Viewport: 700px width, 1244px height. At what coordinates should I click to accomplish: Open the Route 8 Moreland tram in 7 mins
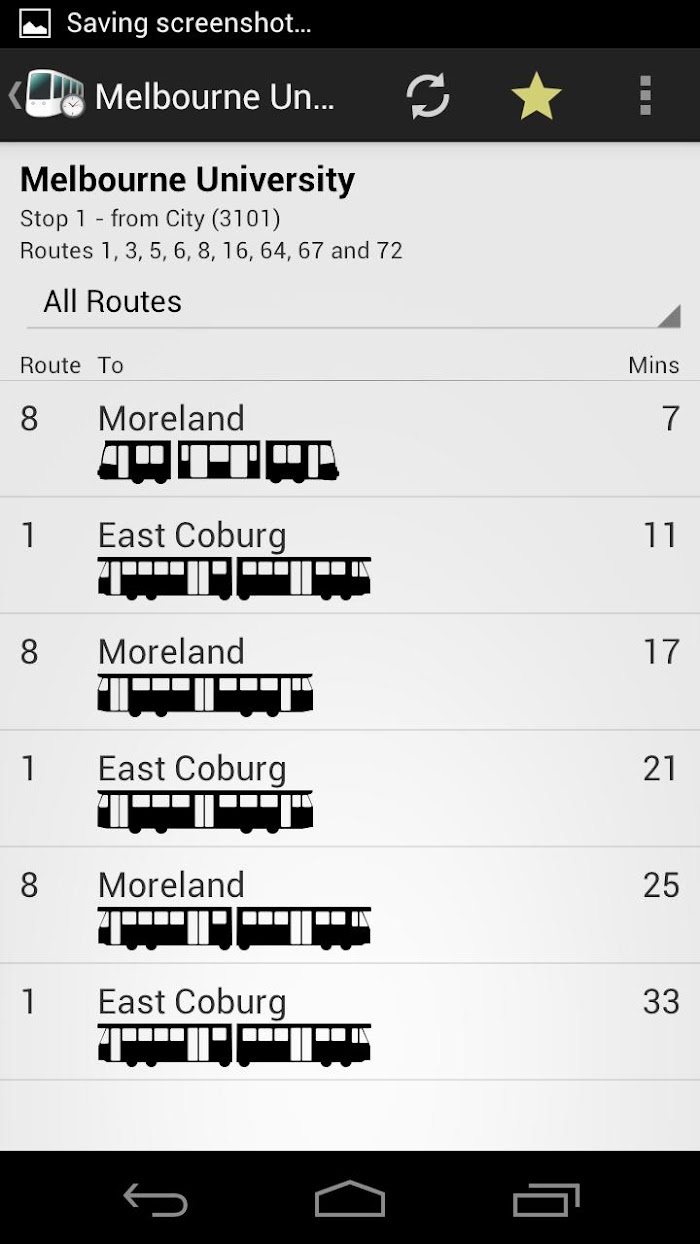tap(350, 439)
